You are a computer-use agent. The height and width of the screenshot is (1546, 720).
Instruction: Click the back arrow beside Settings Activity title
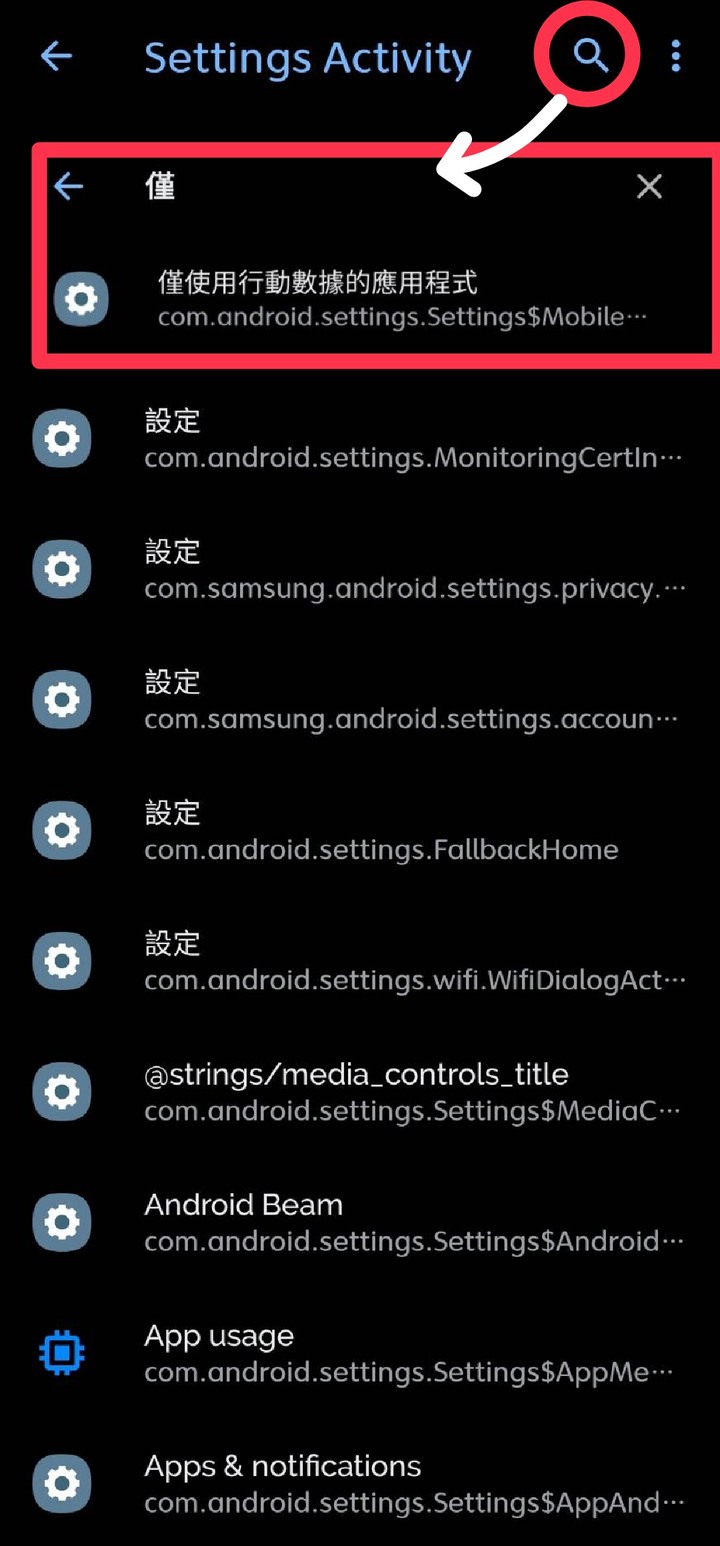(56, 57)
